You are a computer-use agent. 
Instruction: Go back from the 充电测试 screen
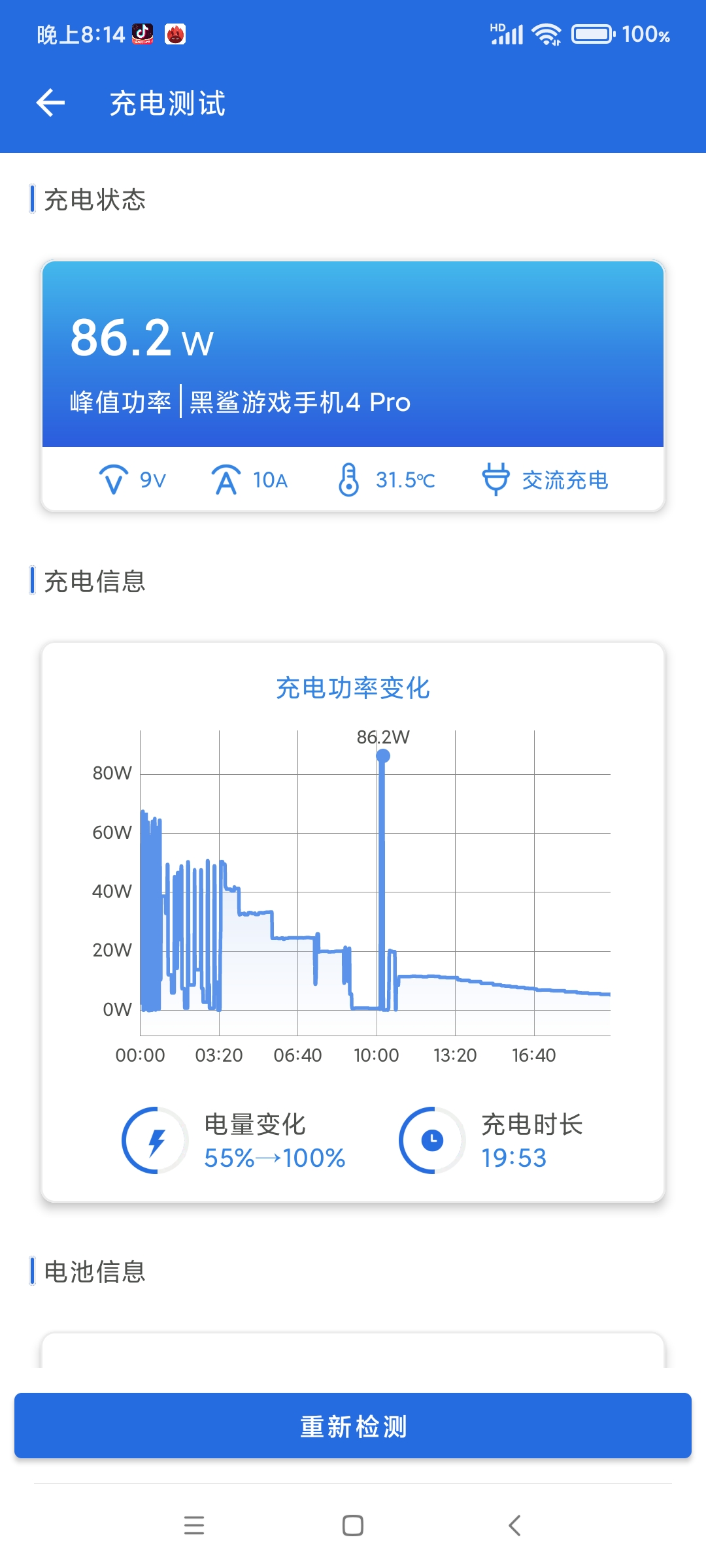(x=50, y=103)
